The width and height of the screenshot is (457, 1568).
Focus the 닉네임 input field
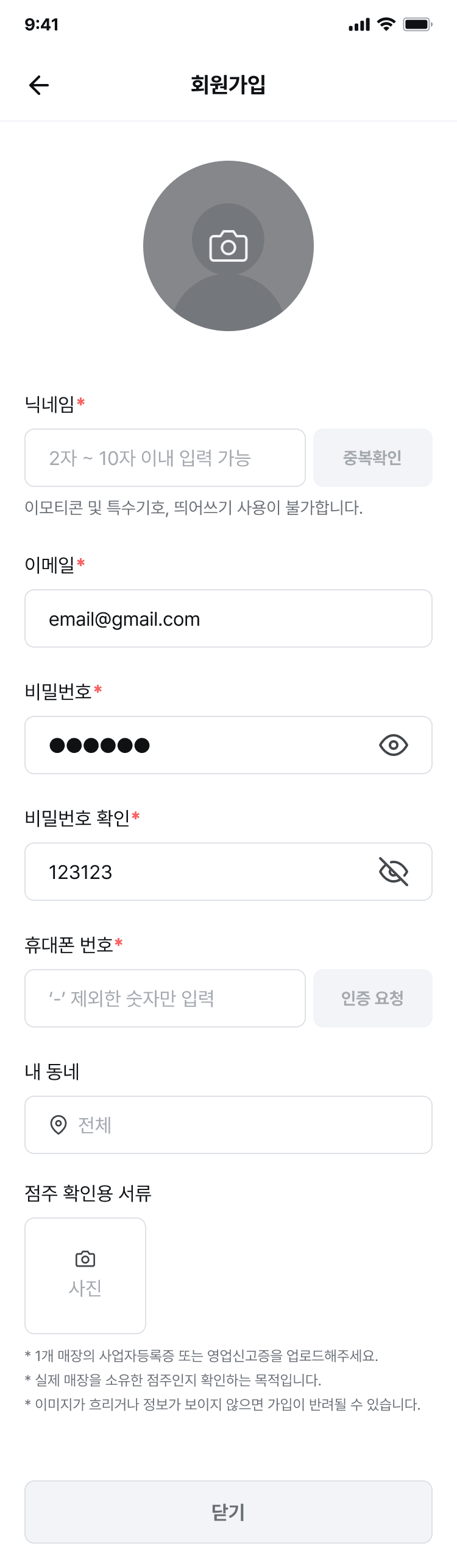[165, 458]
